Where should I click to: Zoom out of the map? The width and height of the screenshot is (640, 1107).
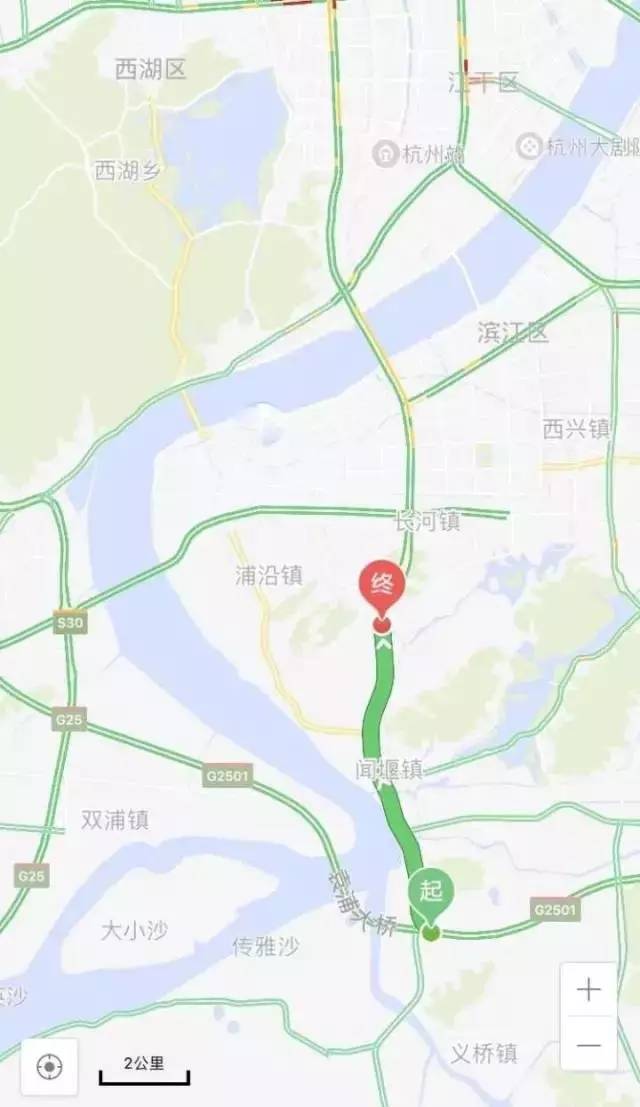589,1044
